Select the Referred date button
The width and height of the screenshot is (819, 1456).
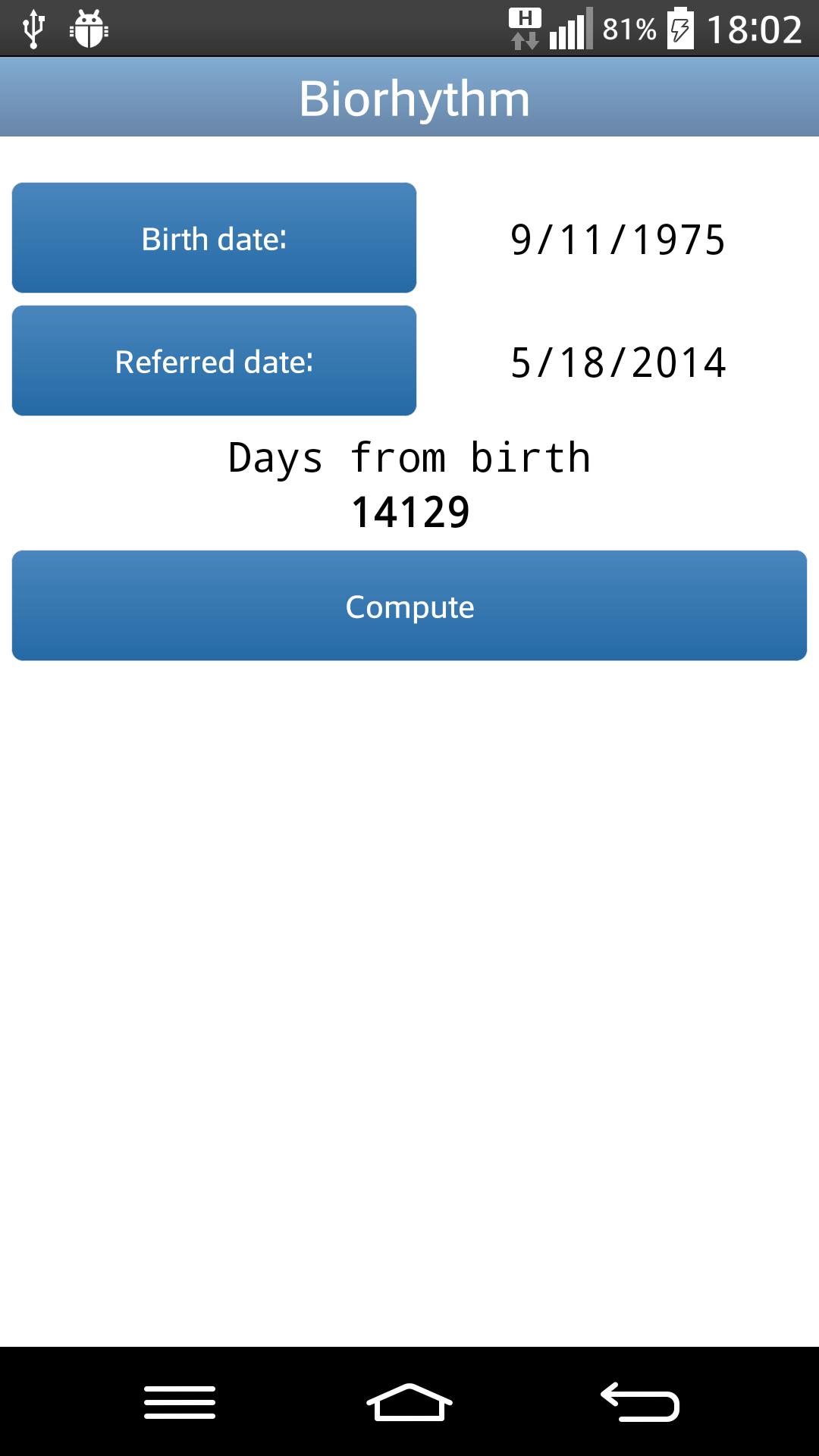tap(214, 361)
